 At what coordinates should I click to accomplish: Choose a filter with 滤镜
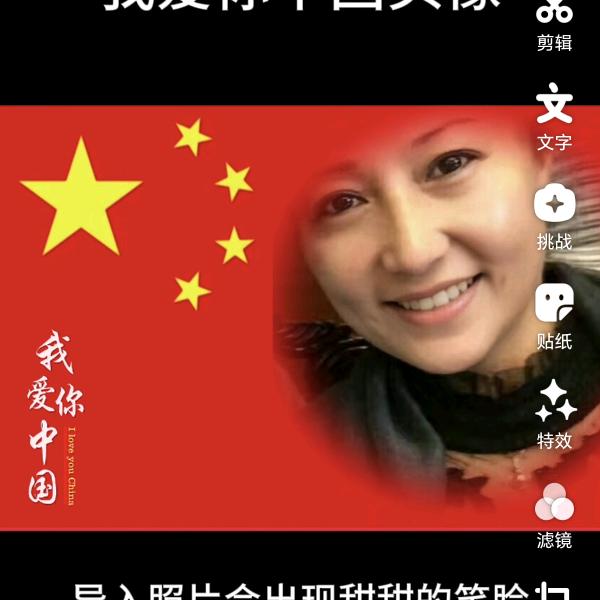(x=554, y=514)
